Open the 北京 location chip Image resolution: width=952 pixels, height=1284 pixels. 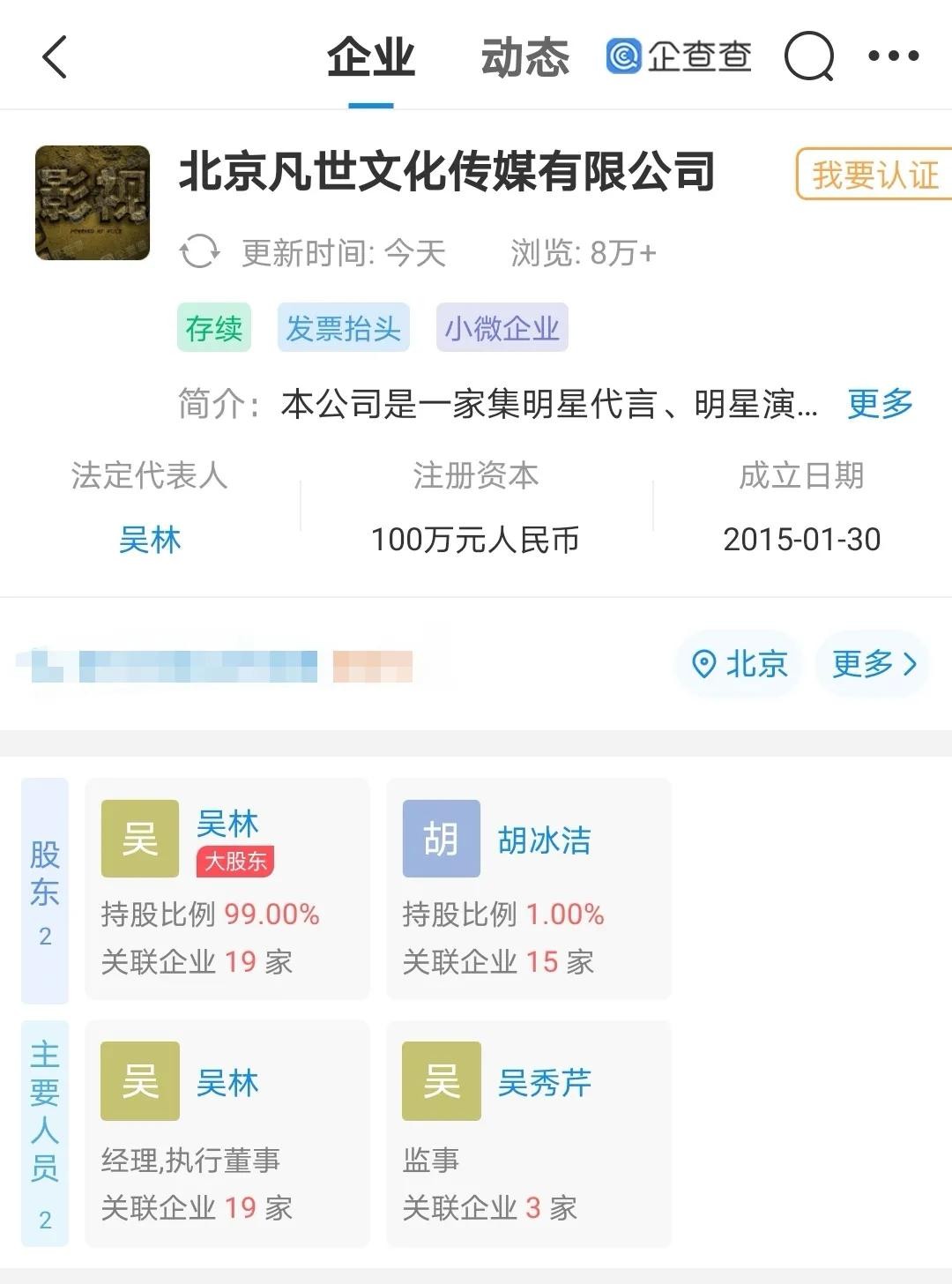[739, 663]
